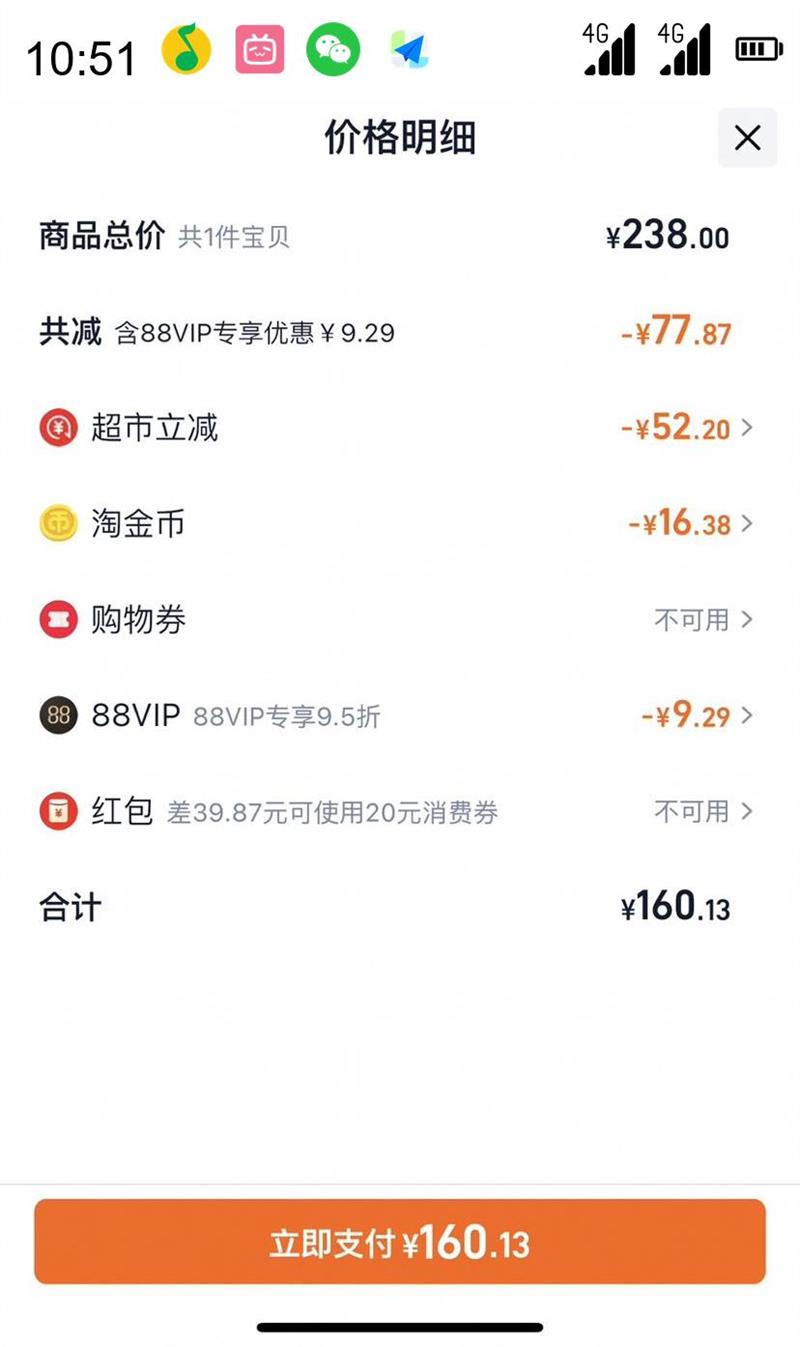Tap the 购物券 red ticket icon
This screenshot has height=1347, width=800.
pyautogui.click(x=59, y=620)
